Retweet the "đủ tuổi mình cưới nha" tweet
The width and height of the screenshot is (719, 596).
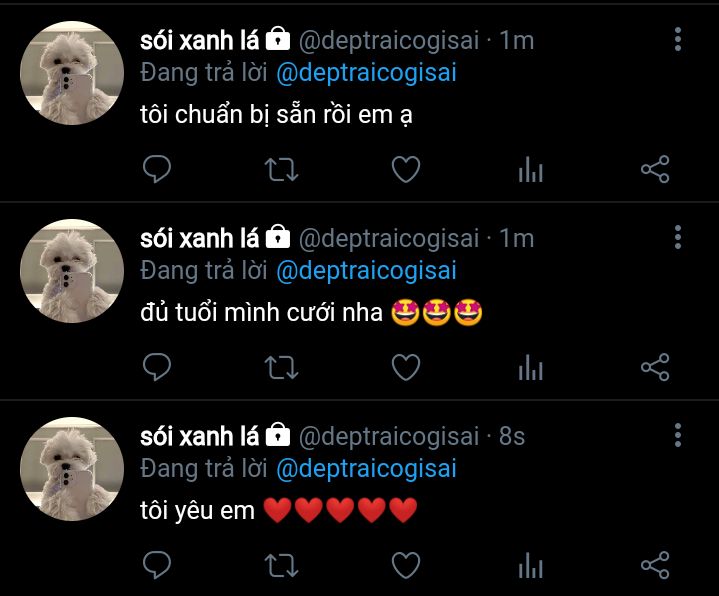point(282,367)
